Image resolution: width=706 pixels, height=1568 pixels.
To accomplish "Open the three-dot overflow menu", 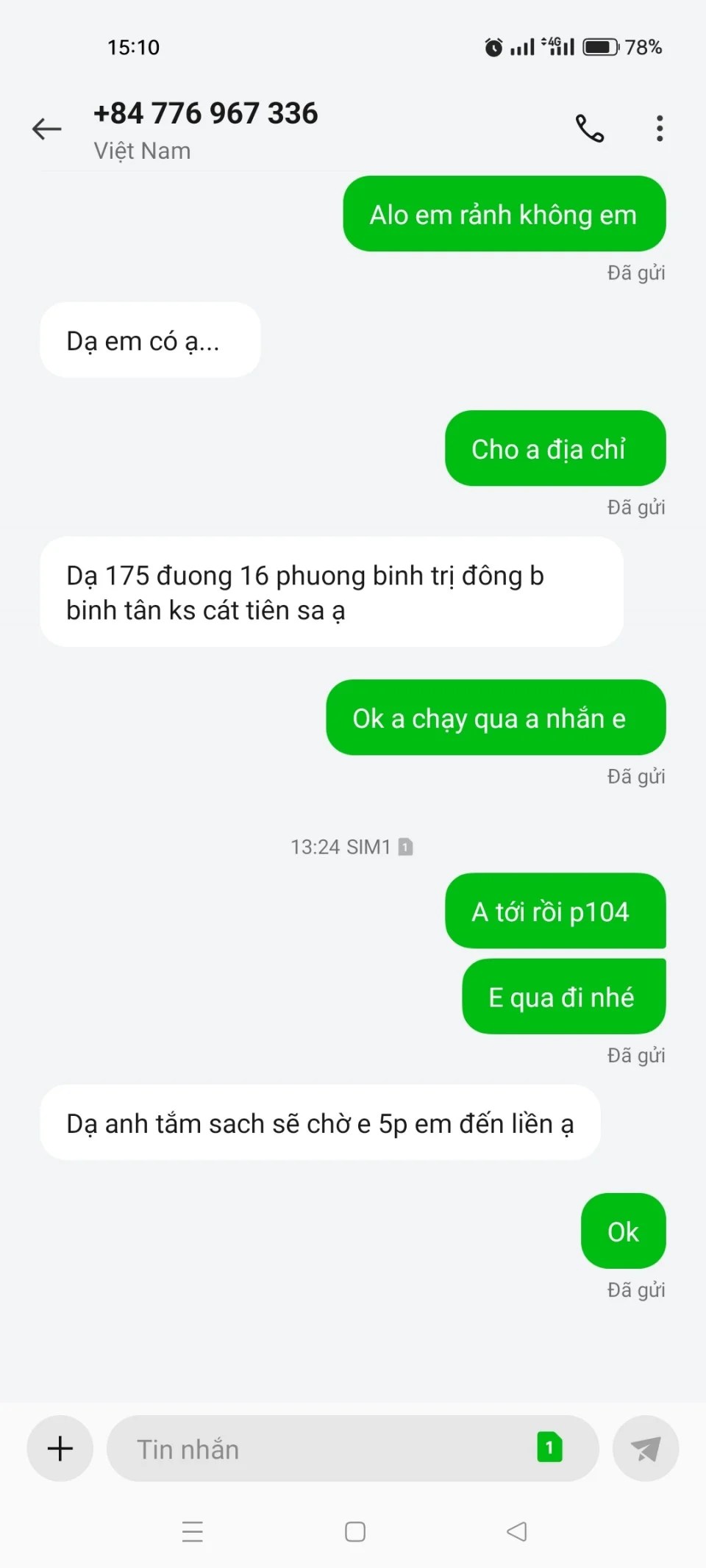I will (660, 129).
